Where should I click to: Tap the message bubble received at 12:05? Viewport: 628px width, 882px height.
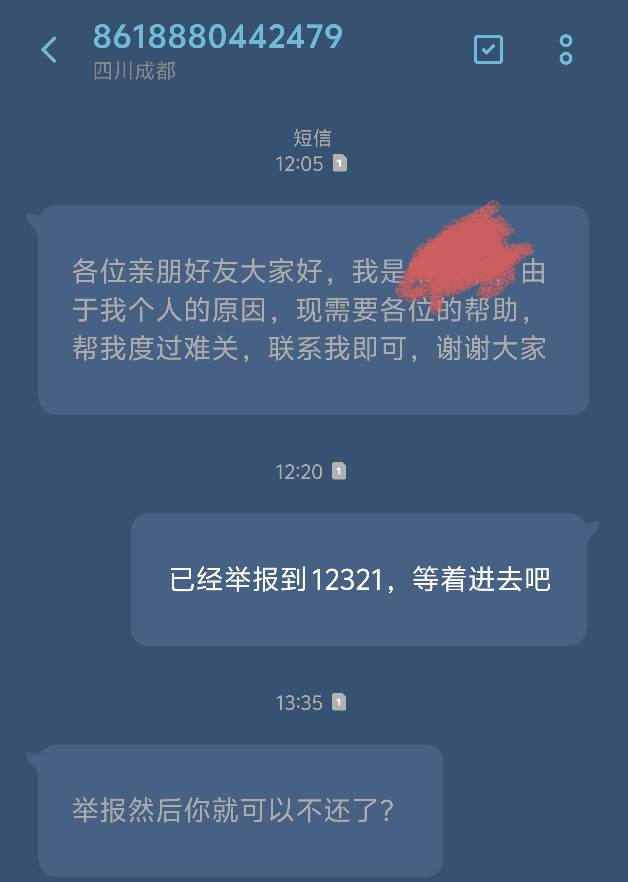313,310
